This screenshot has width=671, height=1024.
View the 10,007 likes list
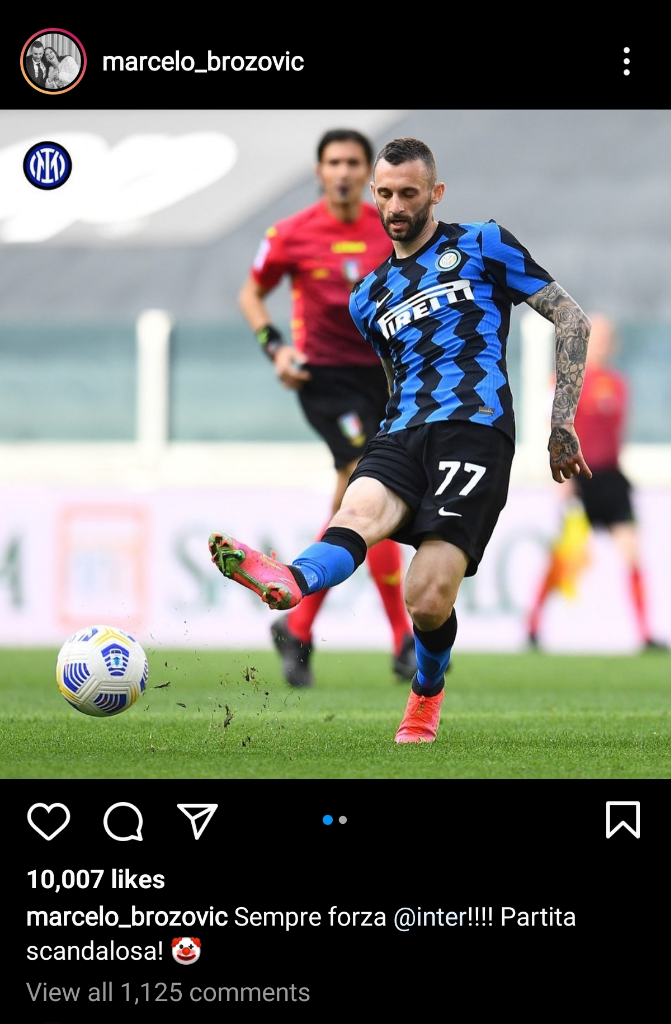coord(95,879)
